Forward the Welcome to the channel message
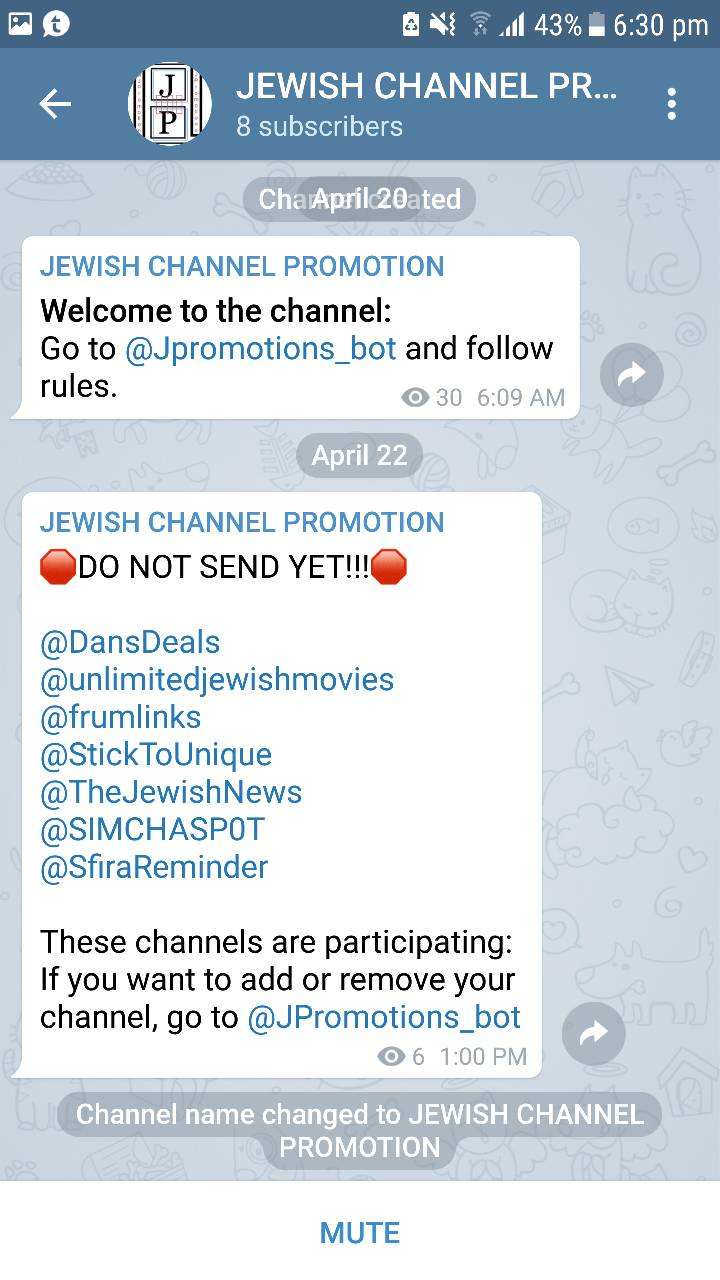 (x=631, y=374)
